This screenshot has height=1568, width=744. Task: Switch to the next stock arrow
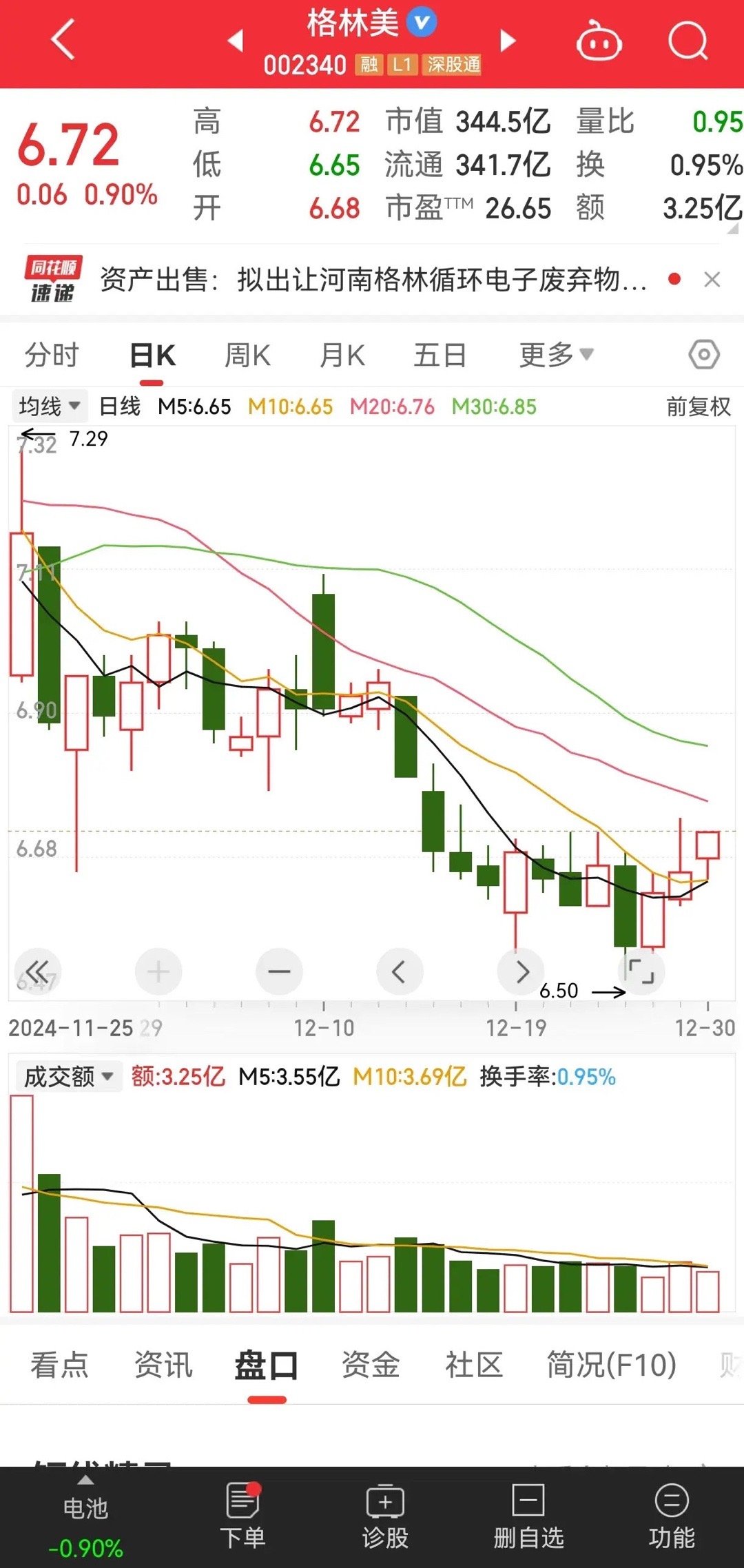coord(508,41)
